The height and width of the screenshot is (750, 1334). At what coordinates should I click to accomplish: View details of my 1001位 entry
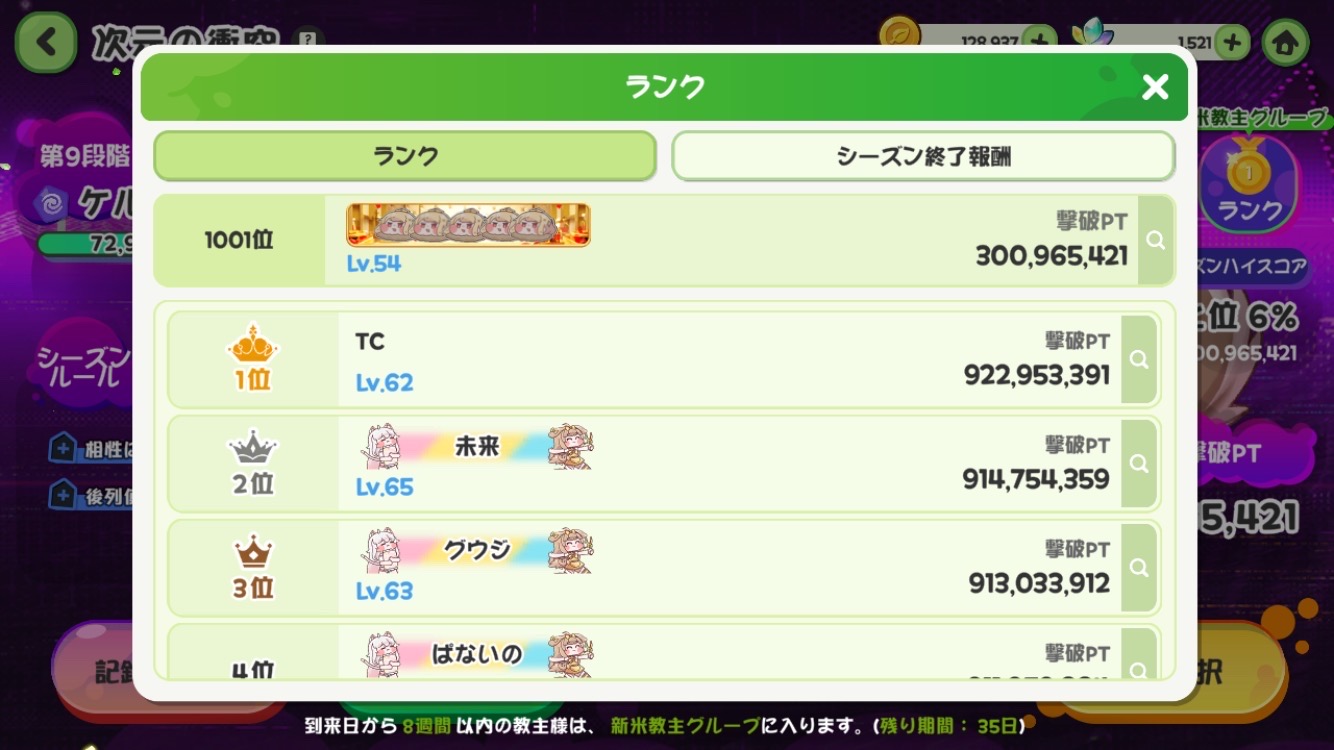[1155, 240]
